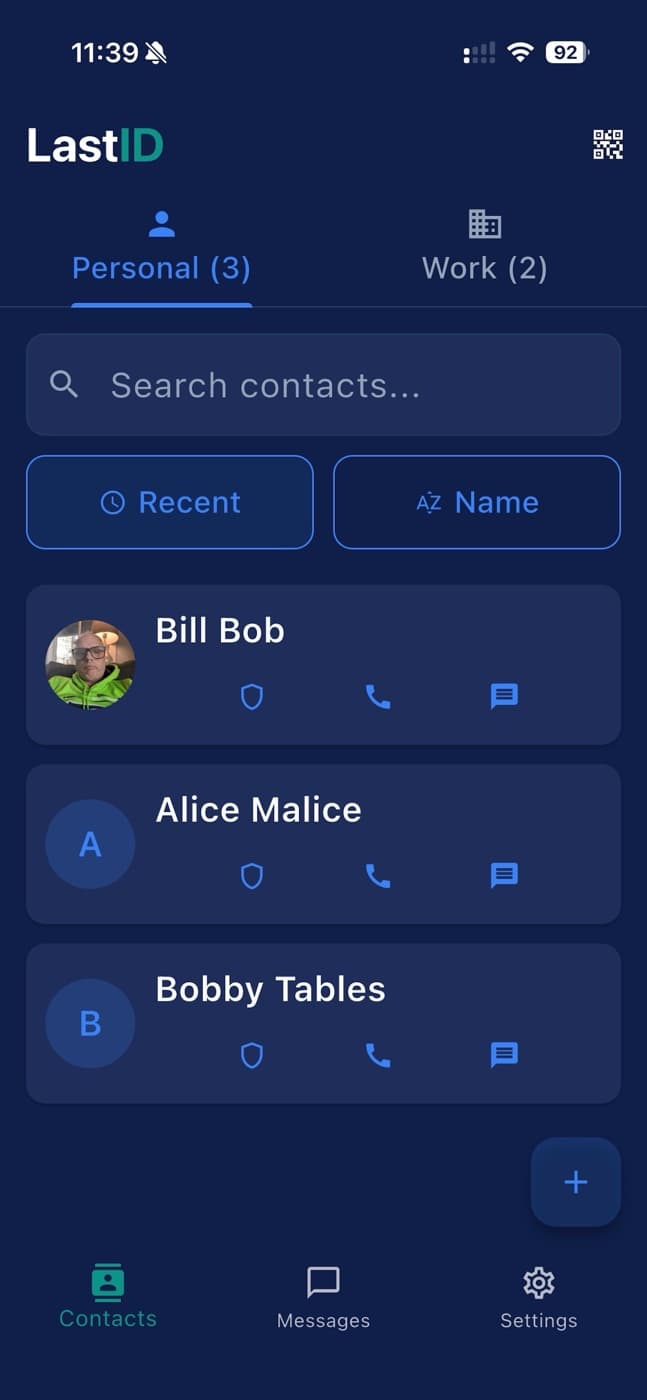This screenshot has width=647, height=1400.
Task: Tap the shield icon for Alice Malice
Action: pos(252,877)
